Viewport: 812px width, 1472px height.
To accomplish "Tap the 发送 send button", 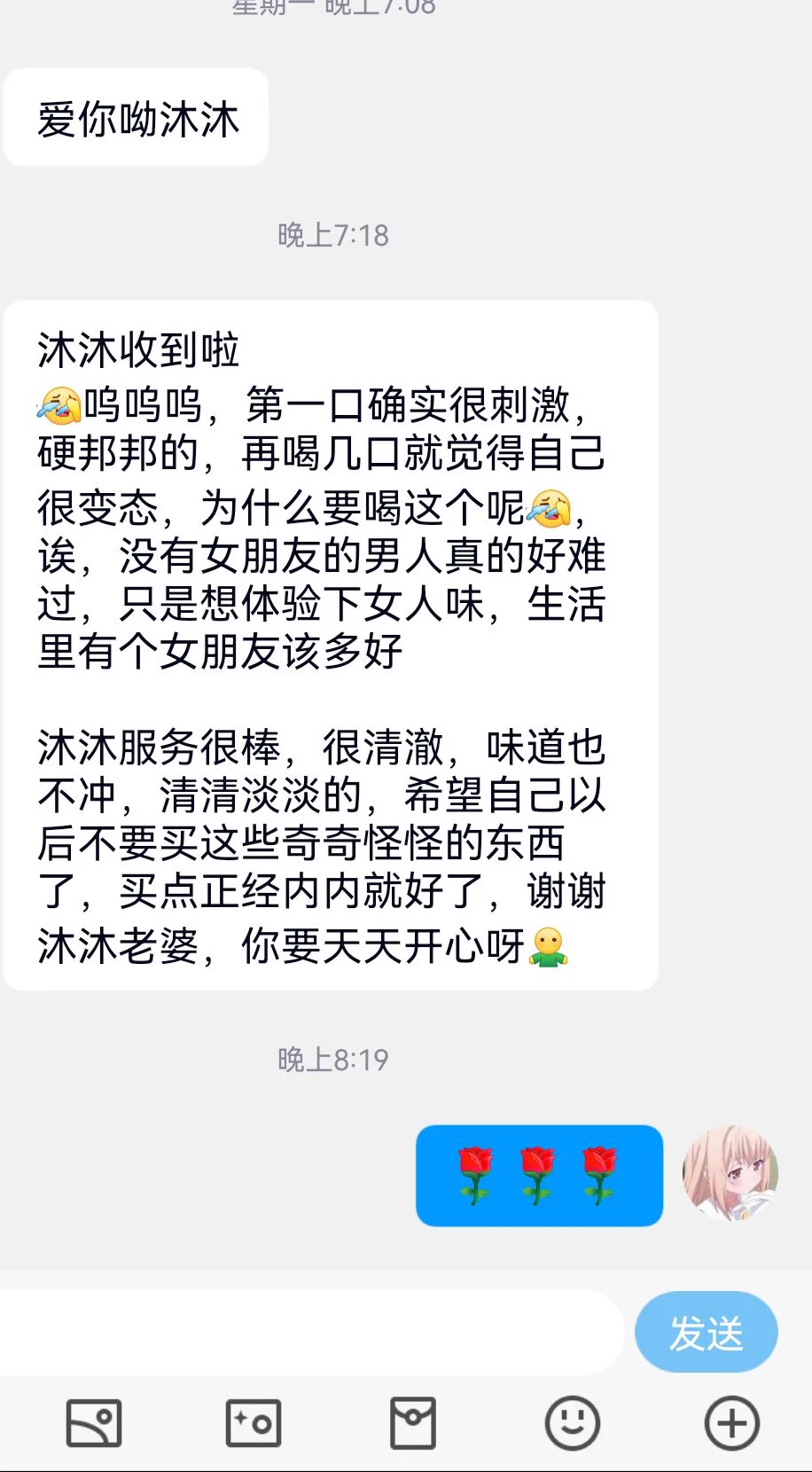I will 706,1332.
